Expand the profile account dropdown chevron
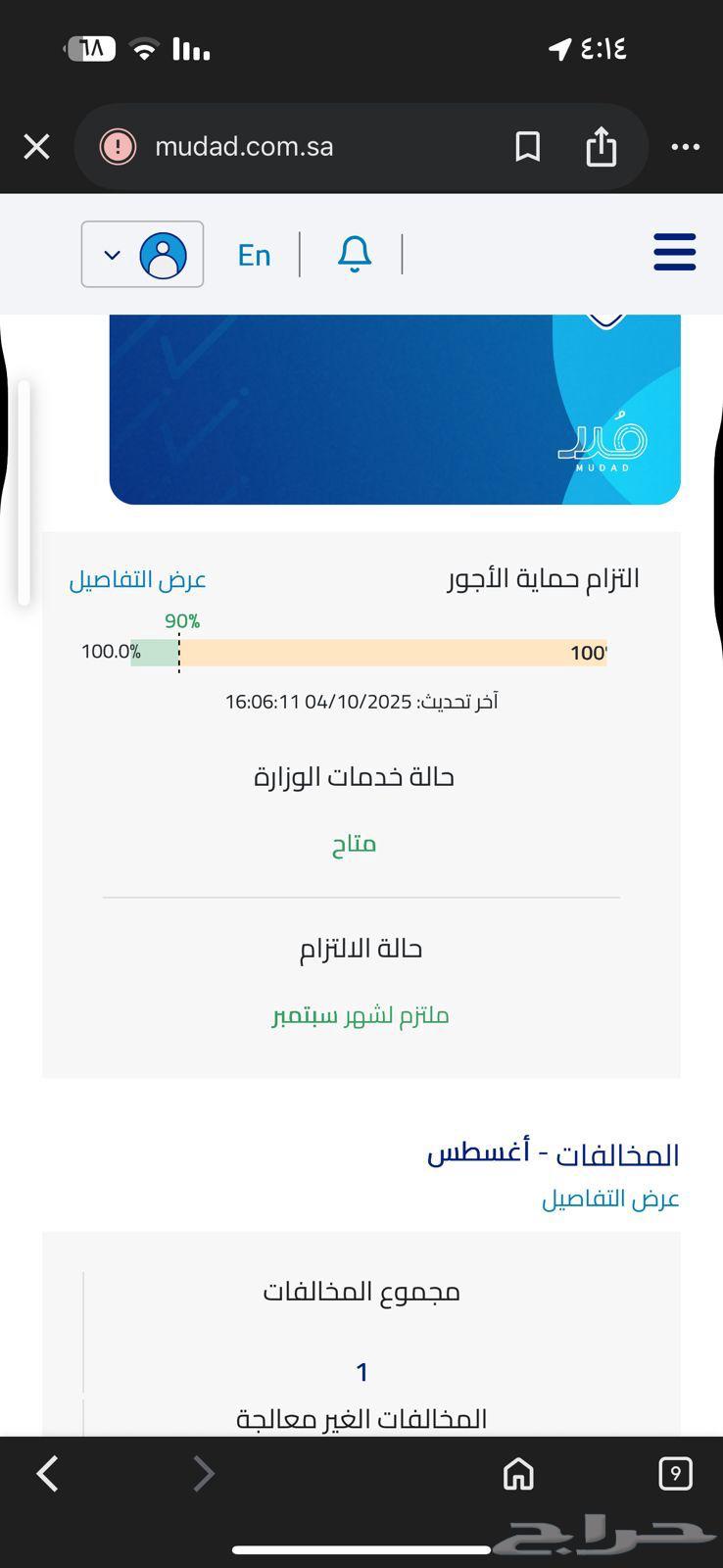 pyautogui.click(x=111, y=254)
